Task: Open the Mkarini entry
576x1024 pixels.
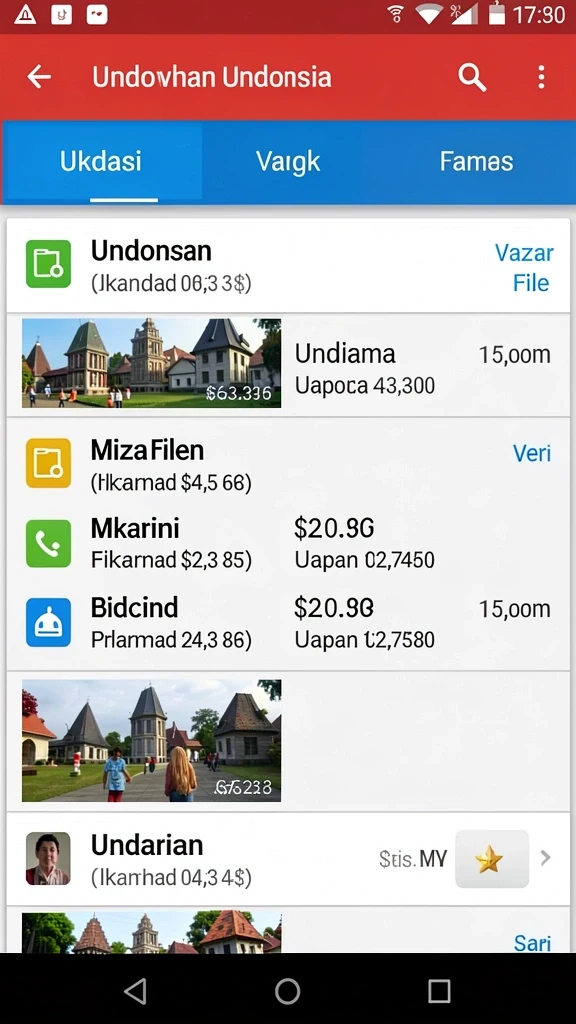Action: pos(288,543)
